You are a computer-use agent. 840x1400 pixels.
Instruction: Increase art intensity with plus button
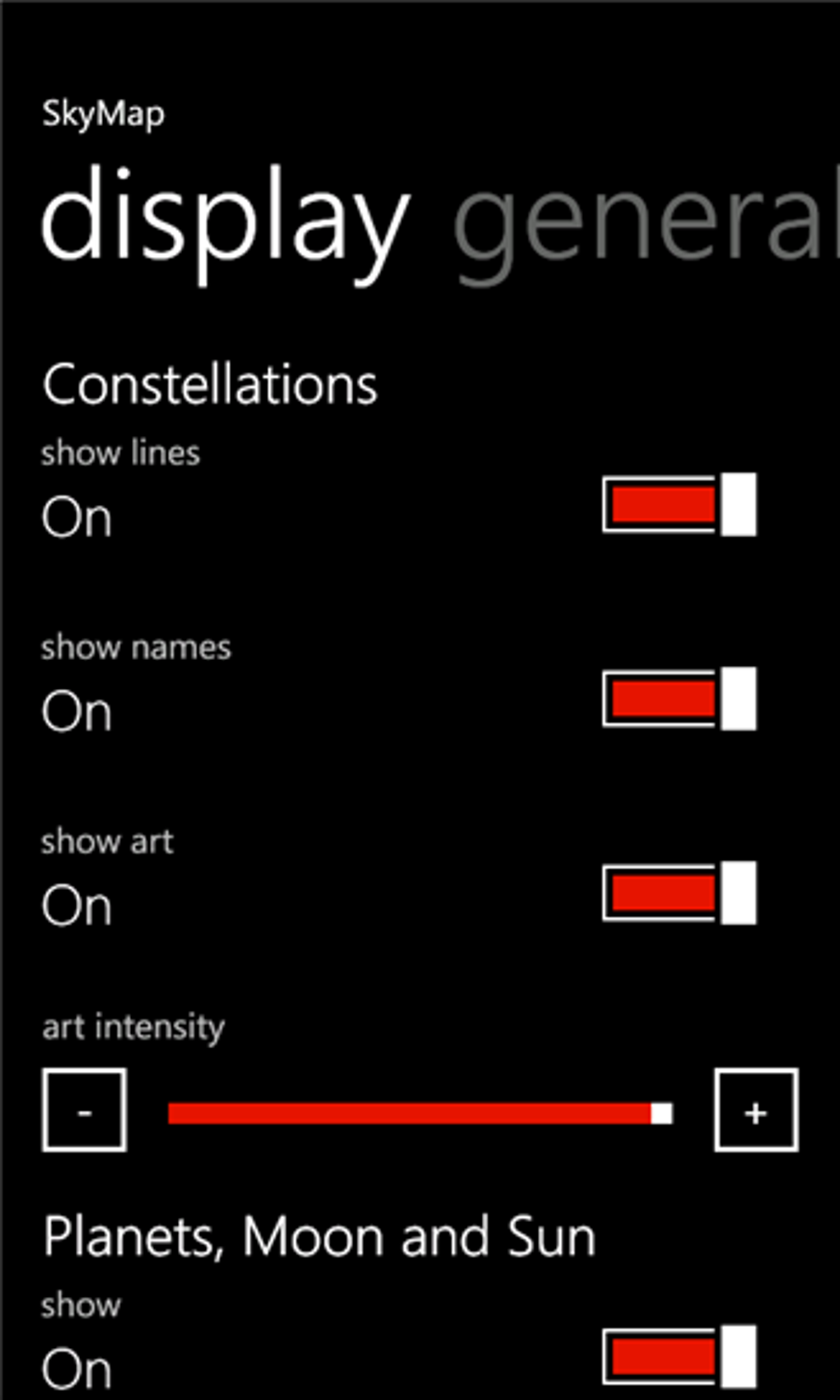[756, 1110]
